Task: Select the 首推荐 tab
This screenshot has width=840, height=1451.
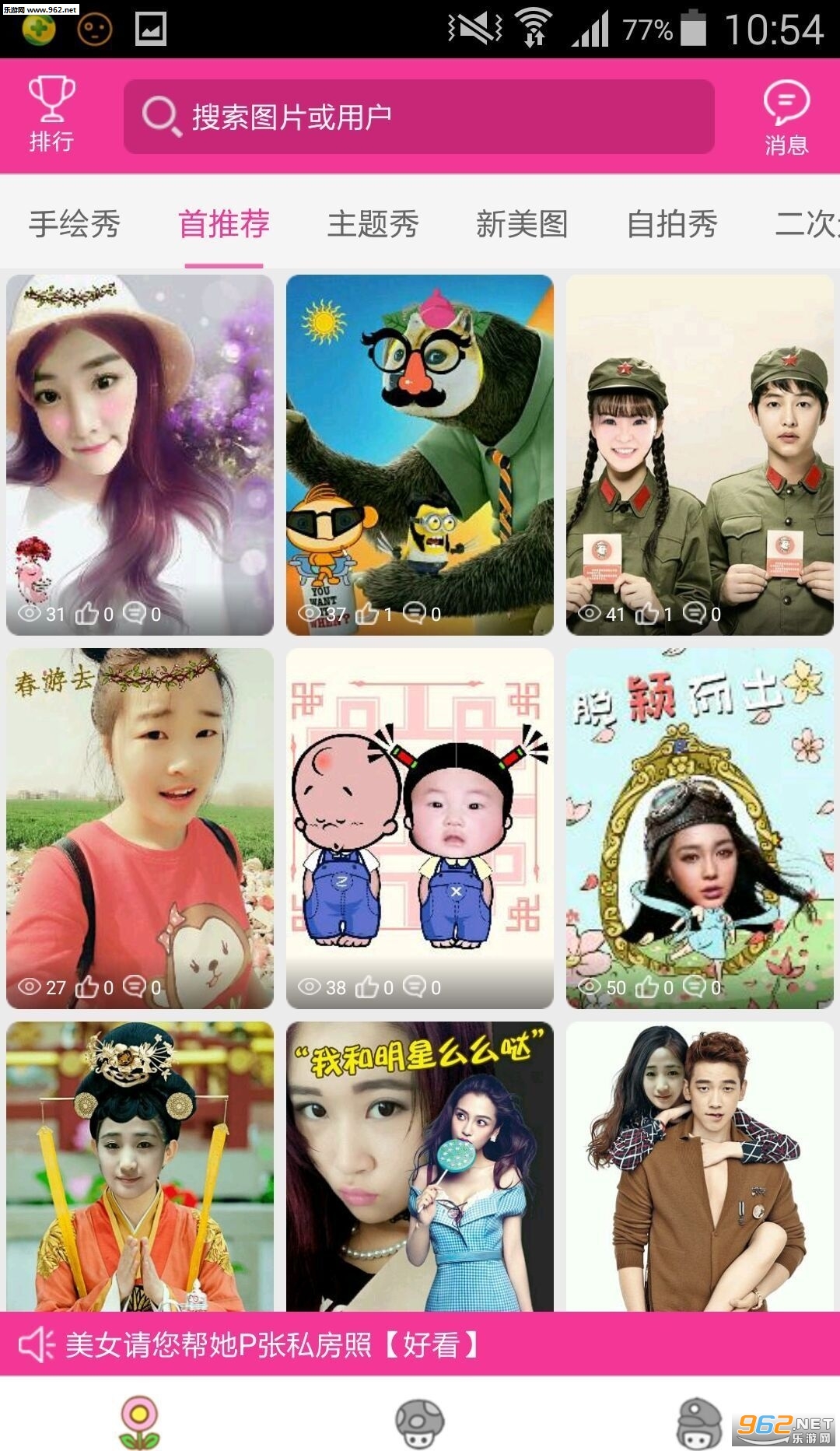Action: 224,224
